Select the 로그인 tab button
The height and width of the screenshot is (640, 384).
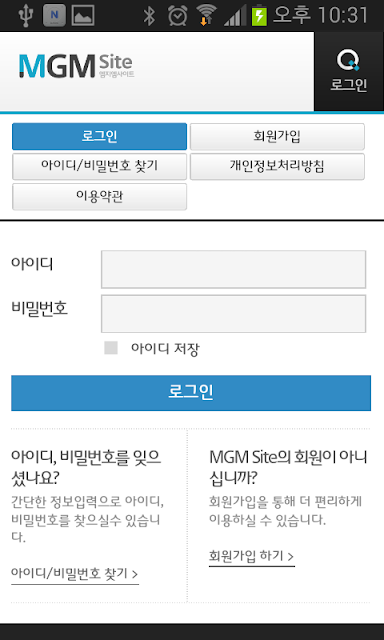click(100, 136)
